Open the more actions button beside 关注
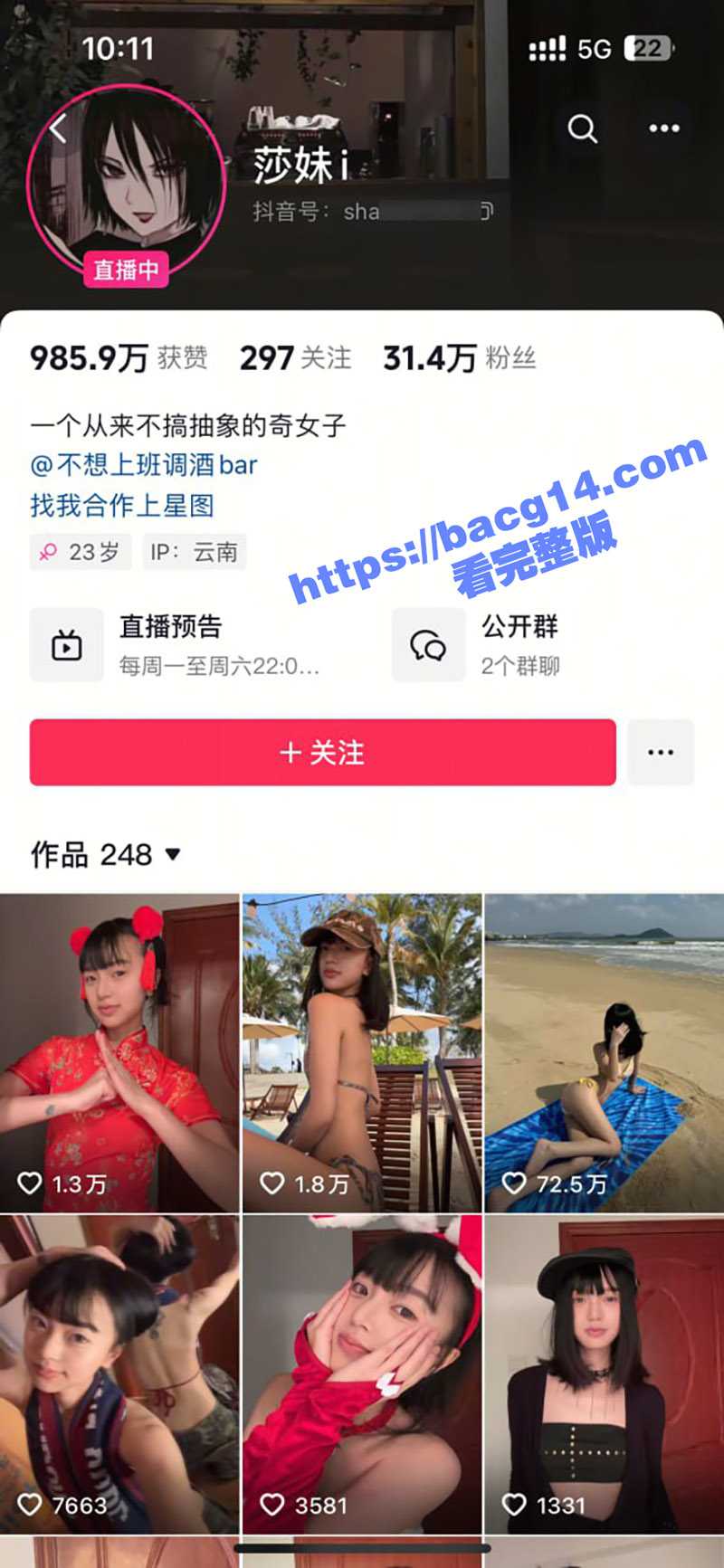 [x=661, y=752]
